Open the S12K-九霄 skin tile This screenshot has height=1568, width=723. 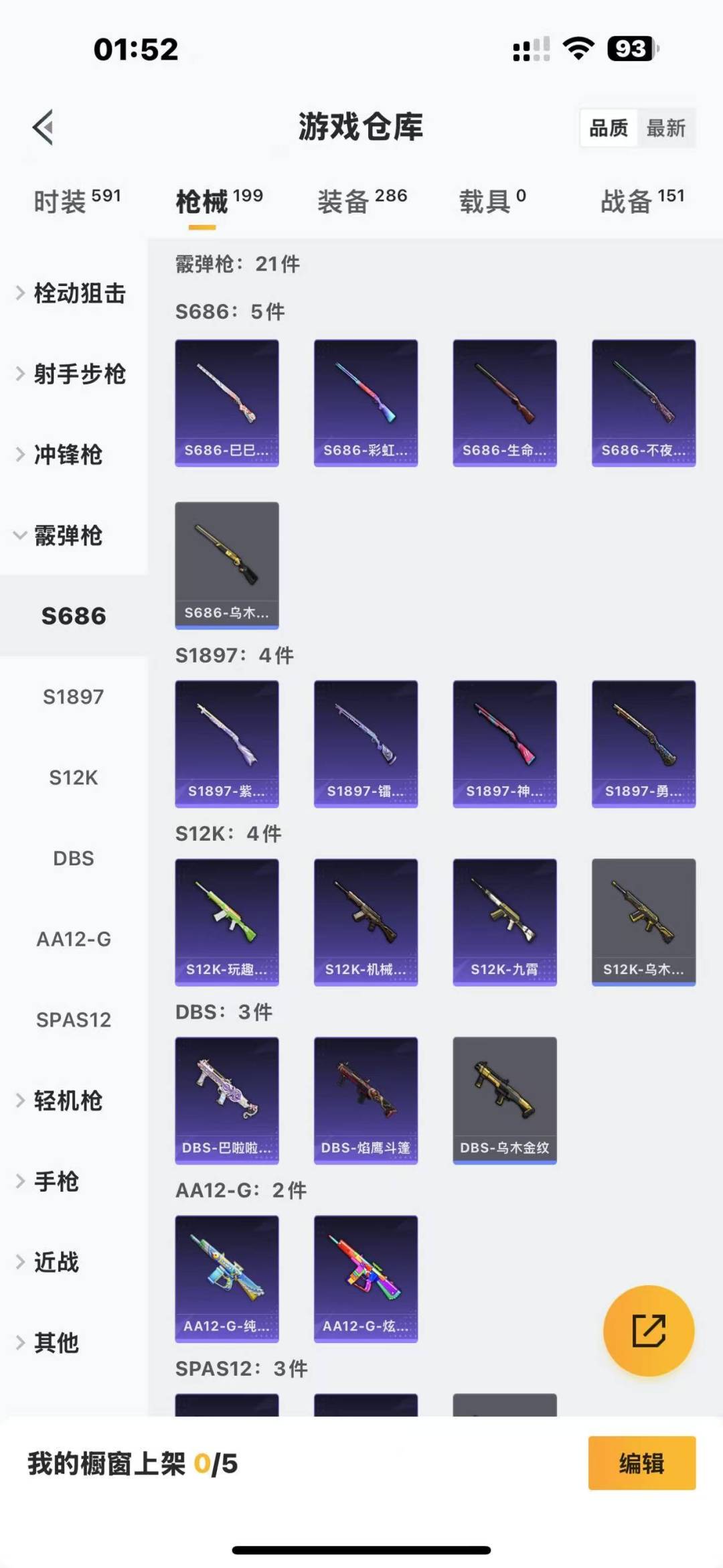[x=505, y=922]
